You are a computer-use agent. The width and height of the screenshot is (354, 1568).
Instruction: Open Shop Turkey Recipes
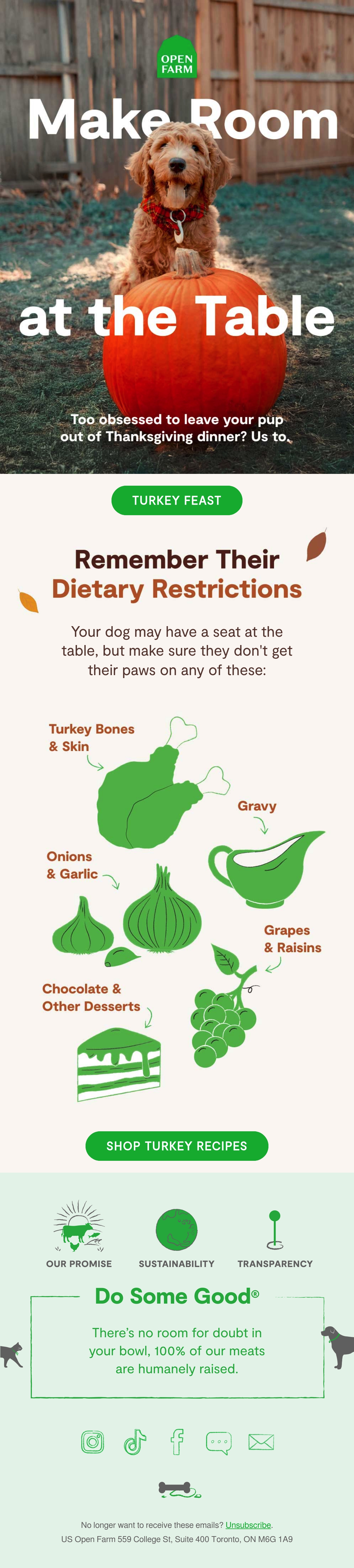(176, 1146)
